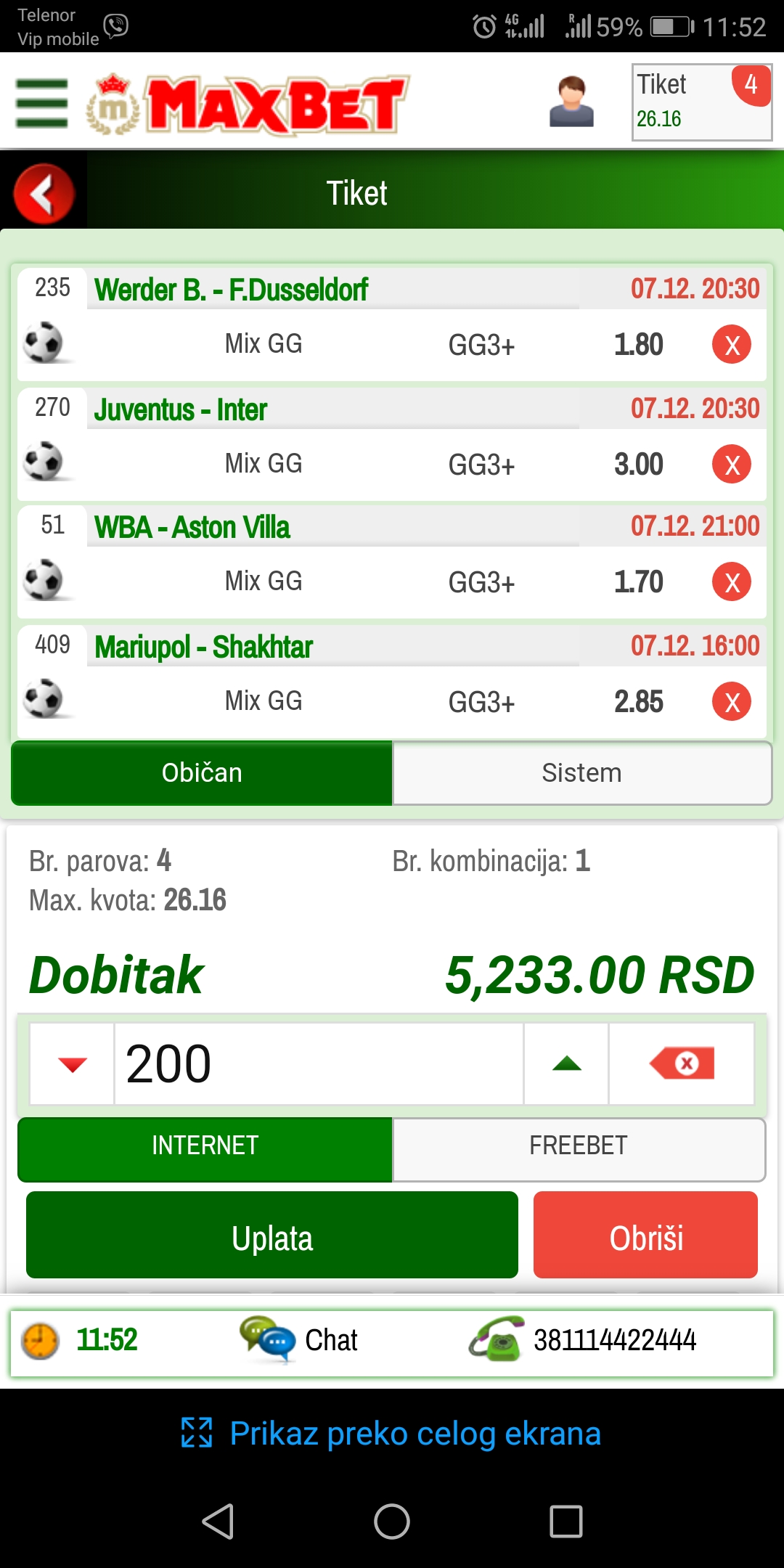Decrease the stake with red down arrow
The image size is (784, 1568).
click(x=72, y=1064)
